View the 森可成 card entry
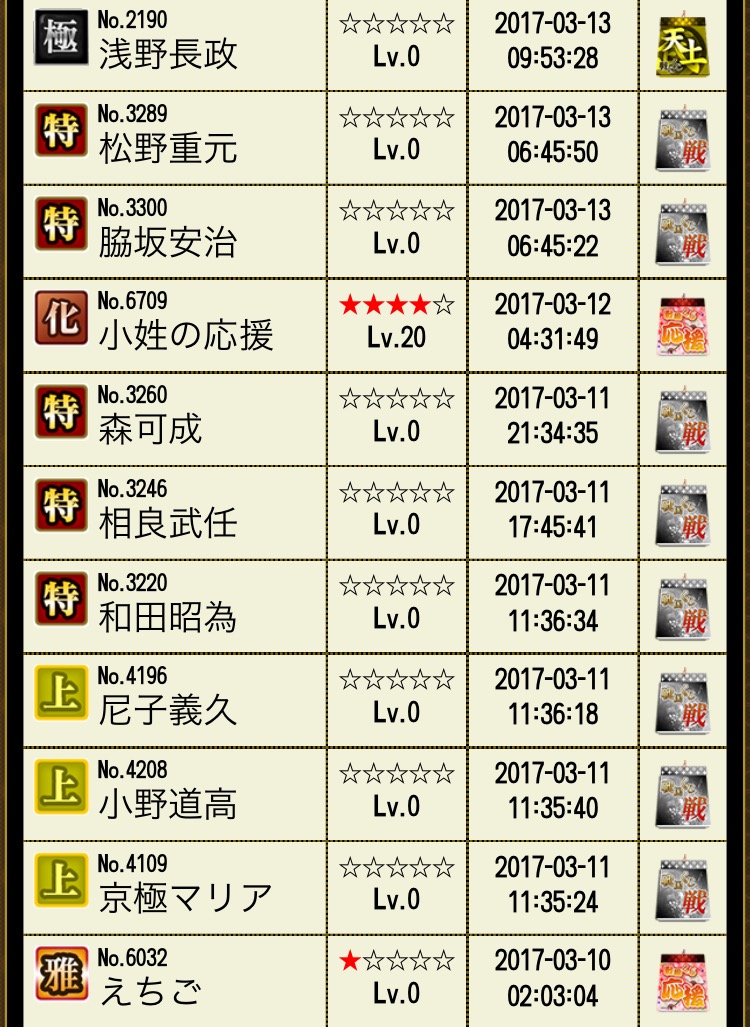 click(x=150, y=429)
